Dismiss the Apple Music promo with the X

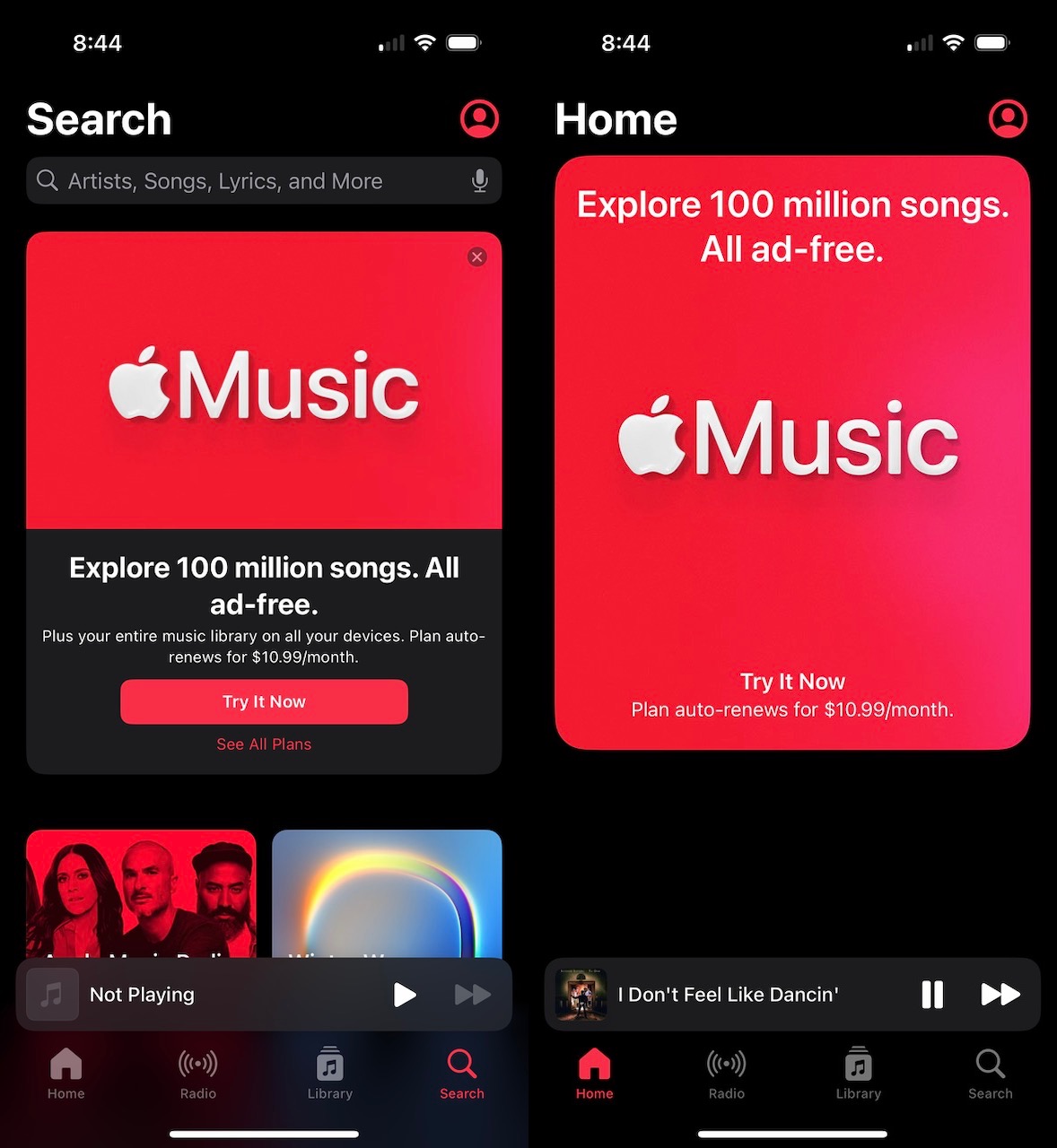[476, 257]
